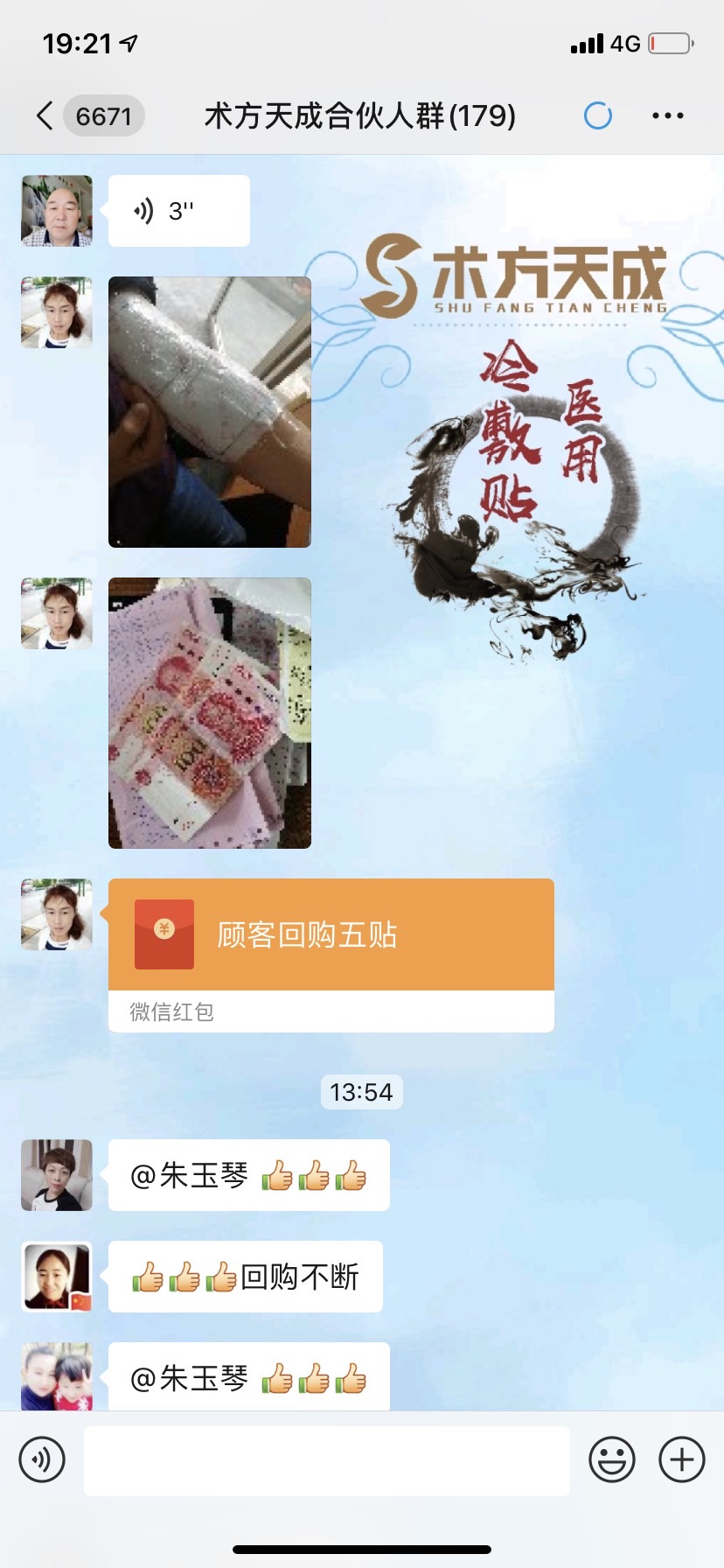Open the 顾客回购五贴 red packet
This screenshot has height=1568, width=724.
331,935
